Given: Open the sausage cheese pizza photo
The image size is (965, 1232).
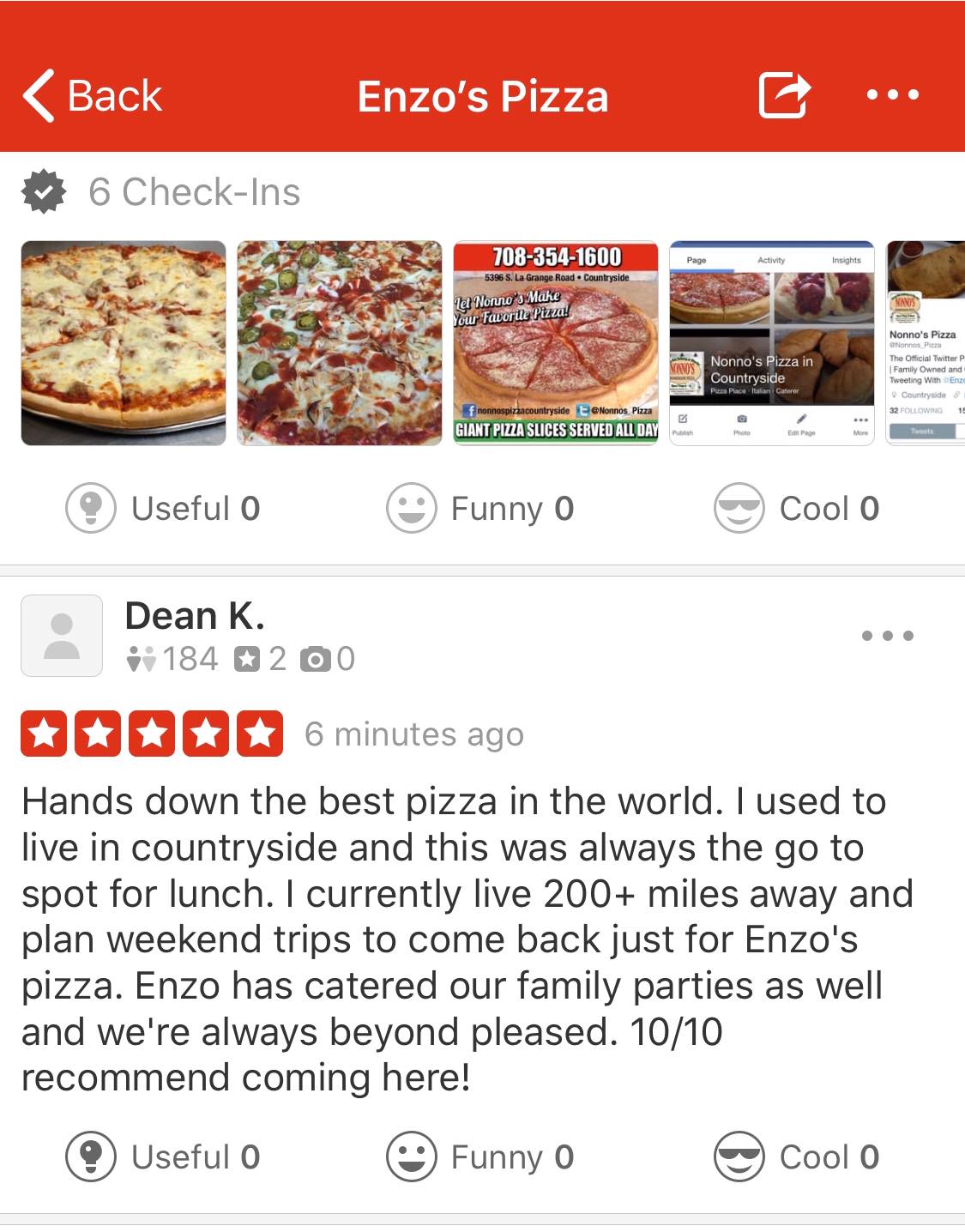Looking at the screenshot, I should [x=124, y=343].
